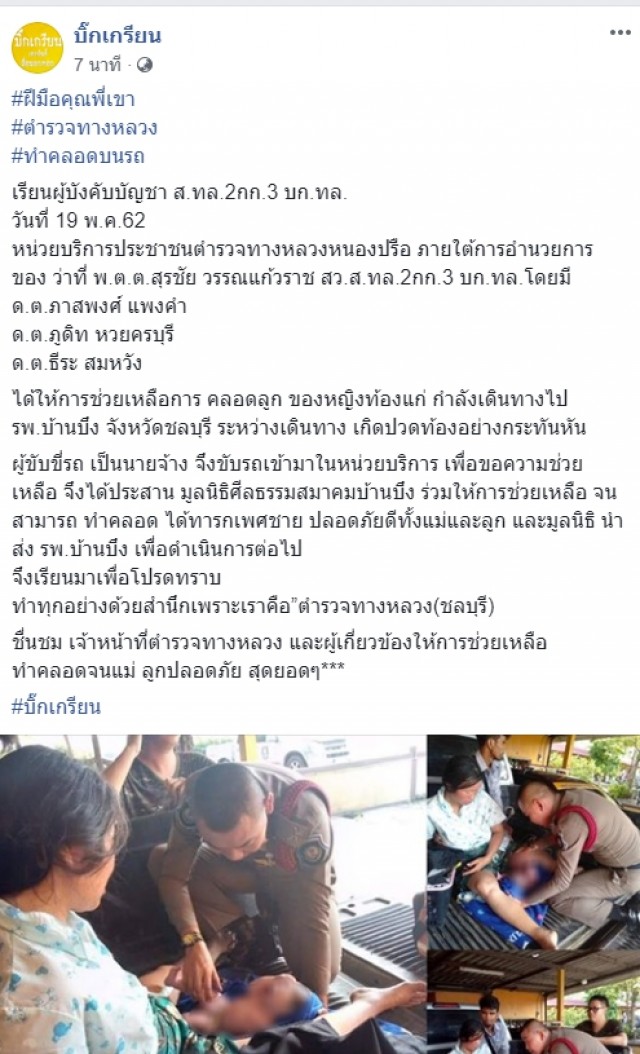View the large left photo of the officer
The image size is (640, 1054).
point(212,894)
